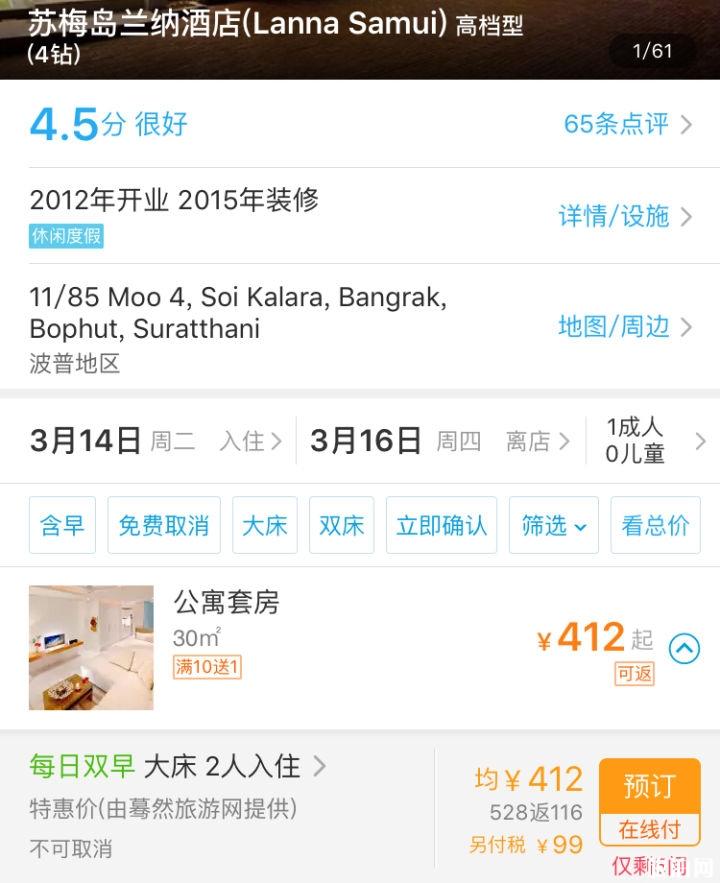Expand the 每日双早 rate details chevron
The height and width of the screenshot is (883, 720).
point(318,765)
